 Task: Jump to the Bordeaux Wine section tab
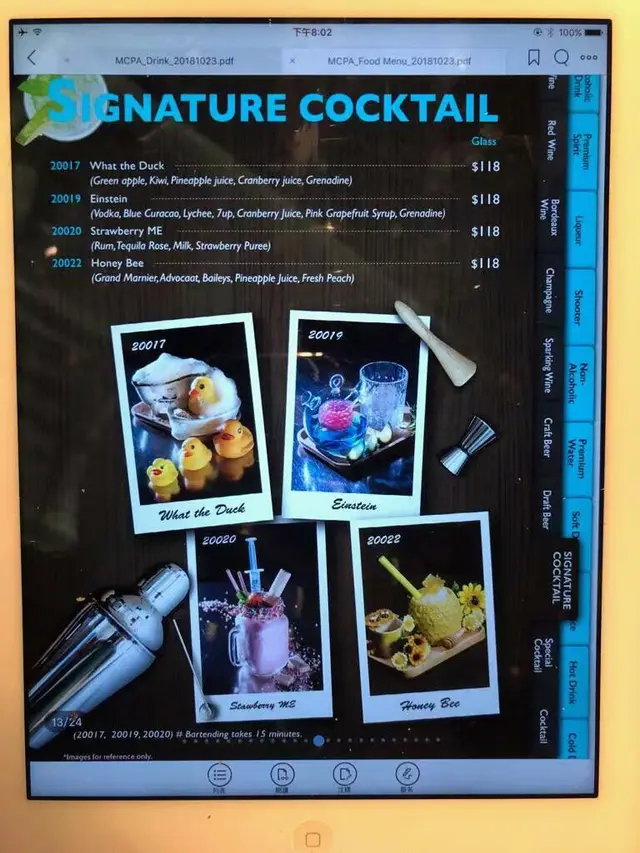point(551,217)
